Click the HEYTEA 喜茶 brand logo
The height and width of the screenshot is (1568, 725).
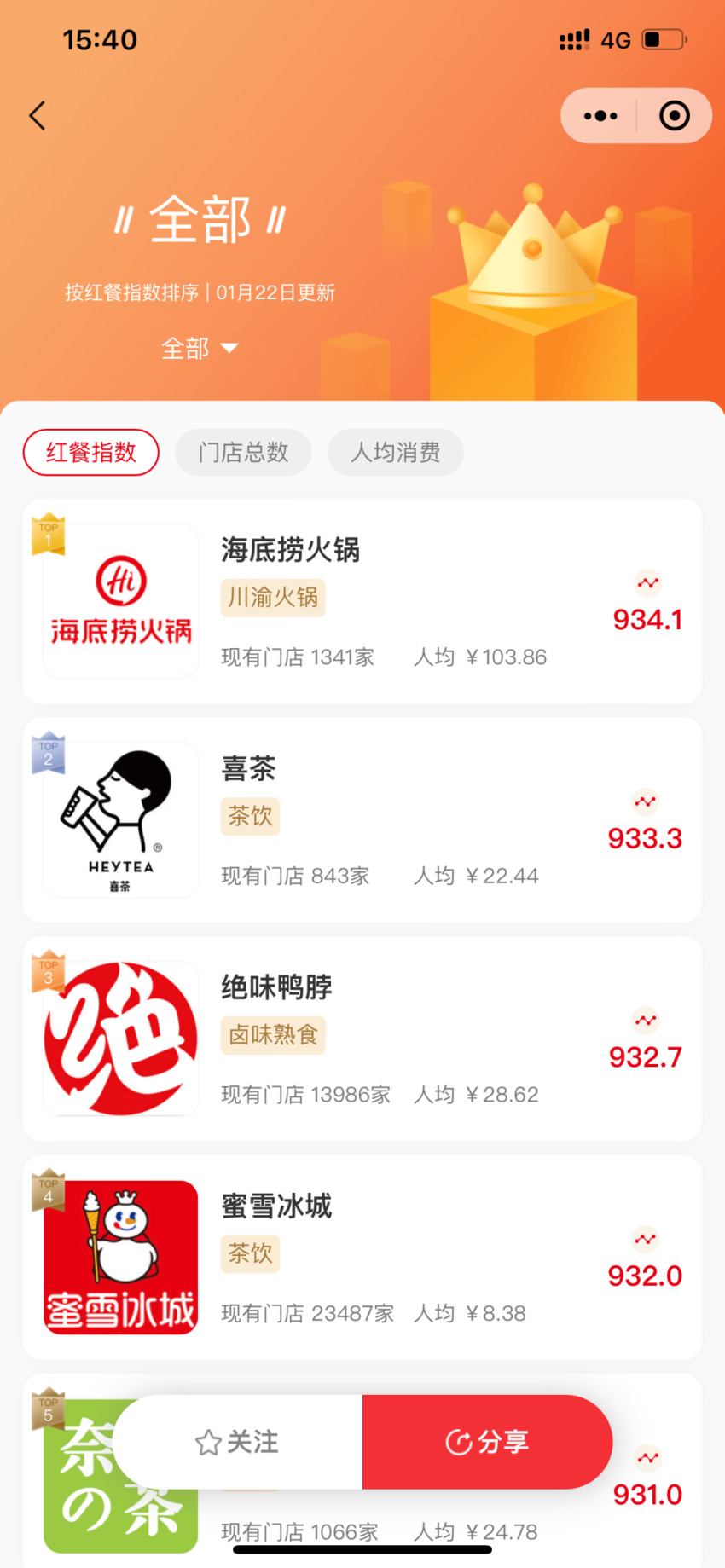[119, 819]
